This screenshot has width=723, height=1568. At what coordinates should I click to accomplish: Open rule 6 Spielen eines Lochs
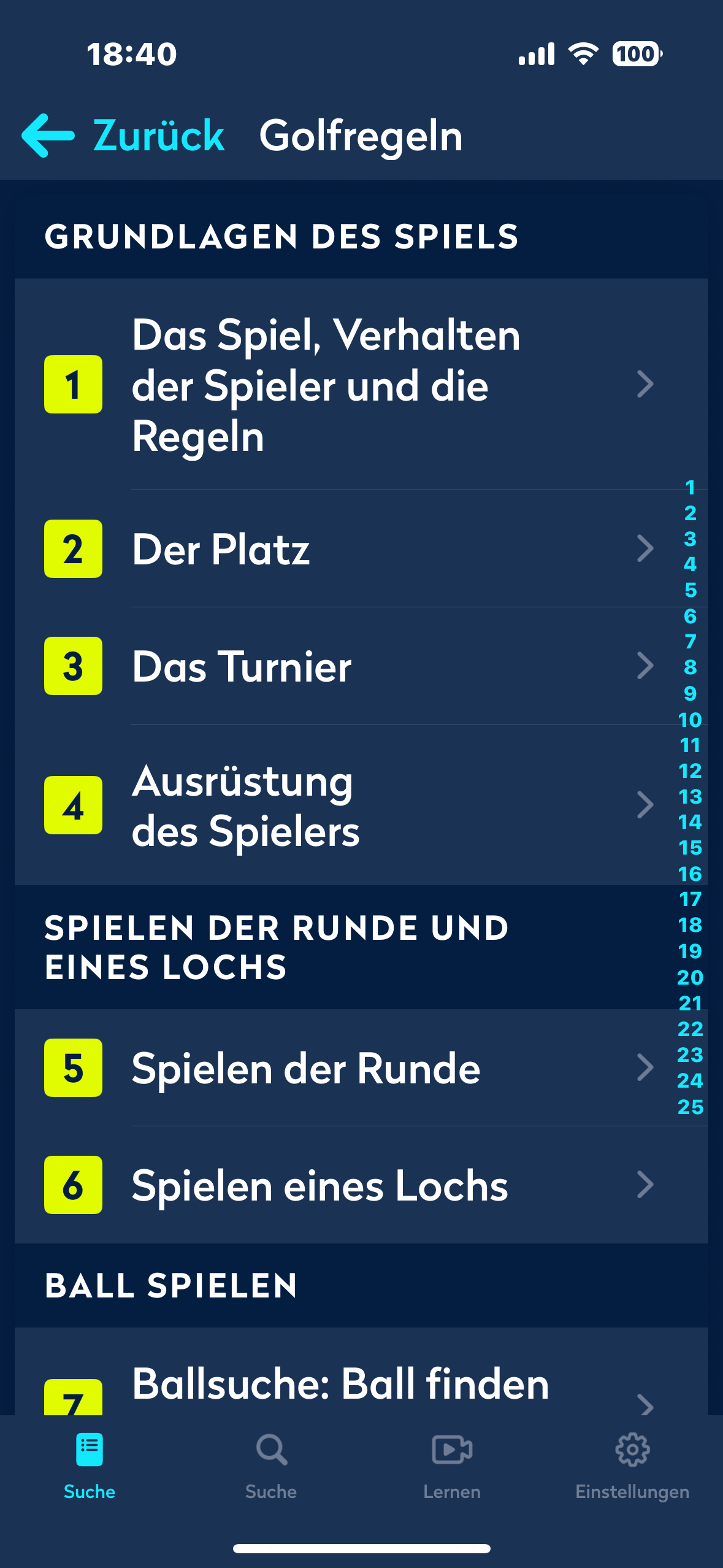tap(343, 1185)
